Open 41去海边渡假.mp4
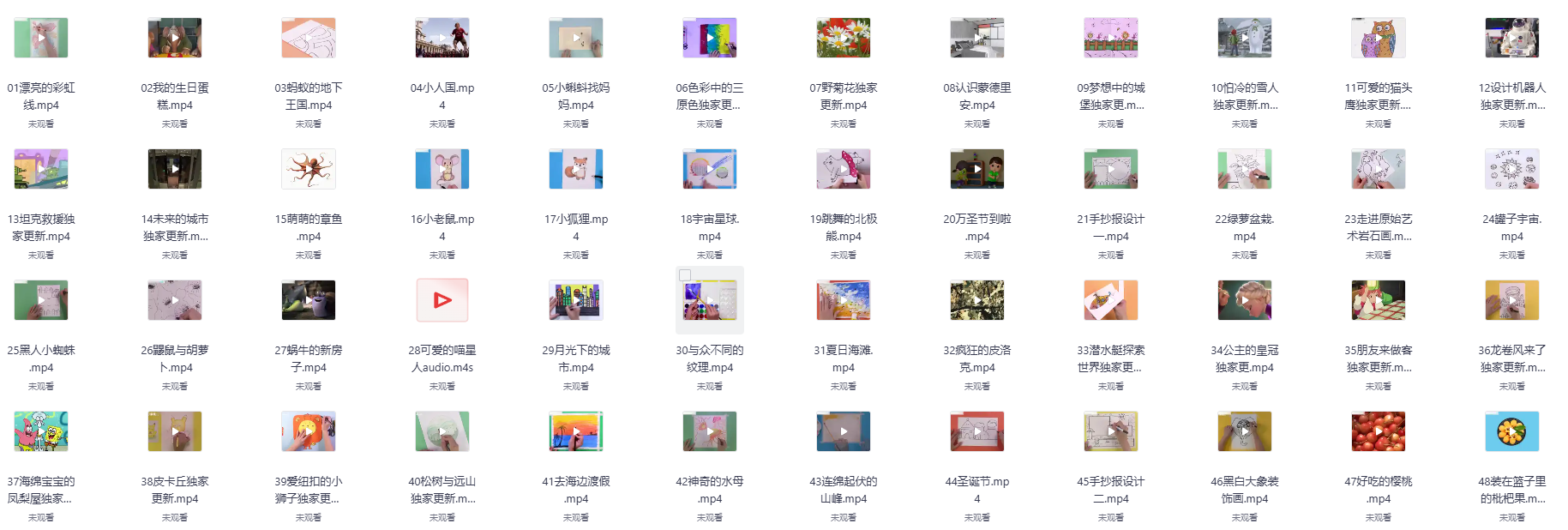This screenshot has width=1568, height=530. [575, 431]
